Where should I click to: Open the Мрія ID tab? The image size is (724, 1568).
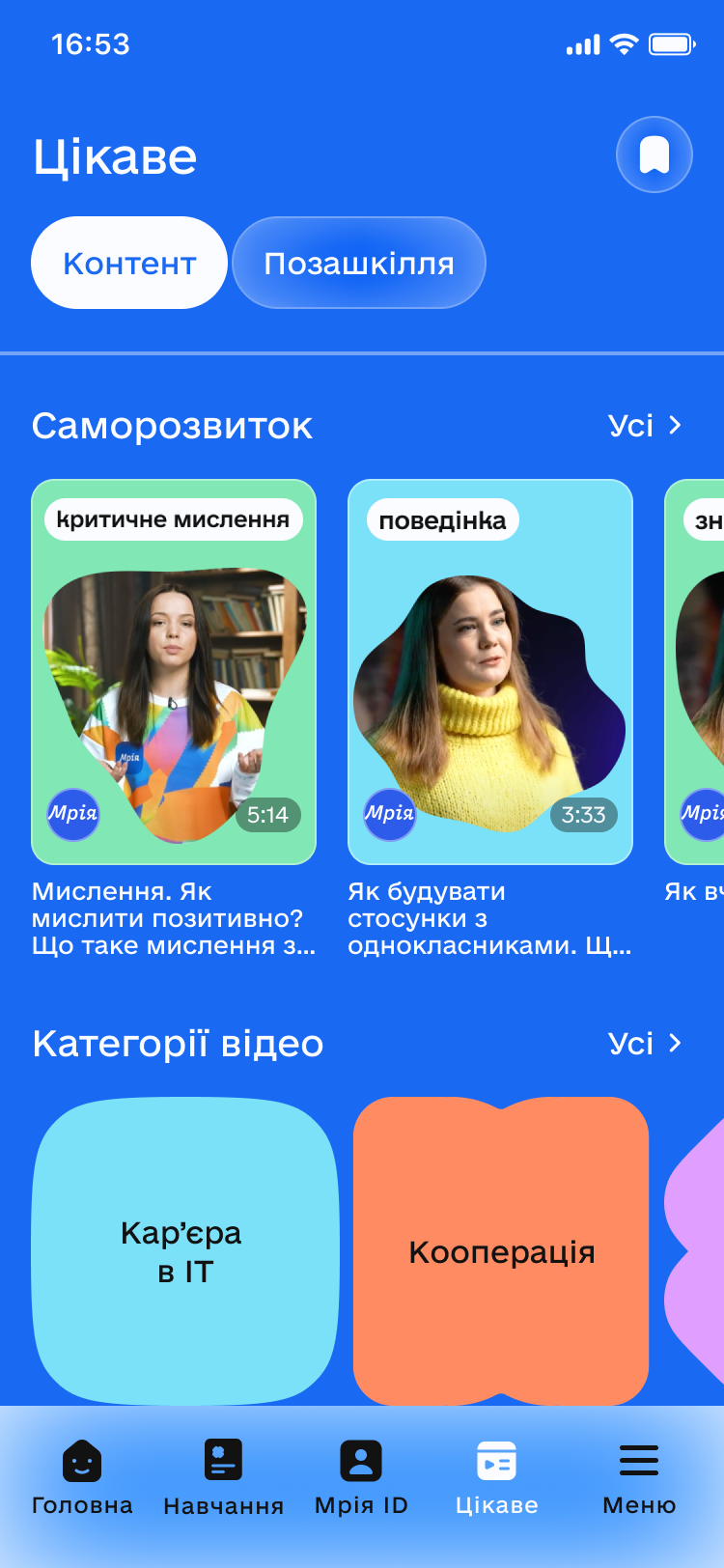point(361,1477)
